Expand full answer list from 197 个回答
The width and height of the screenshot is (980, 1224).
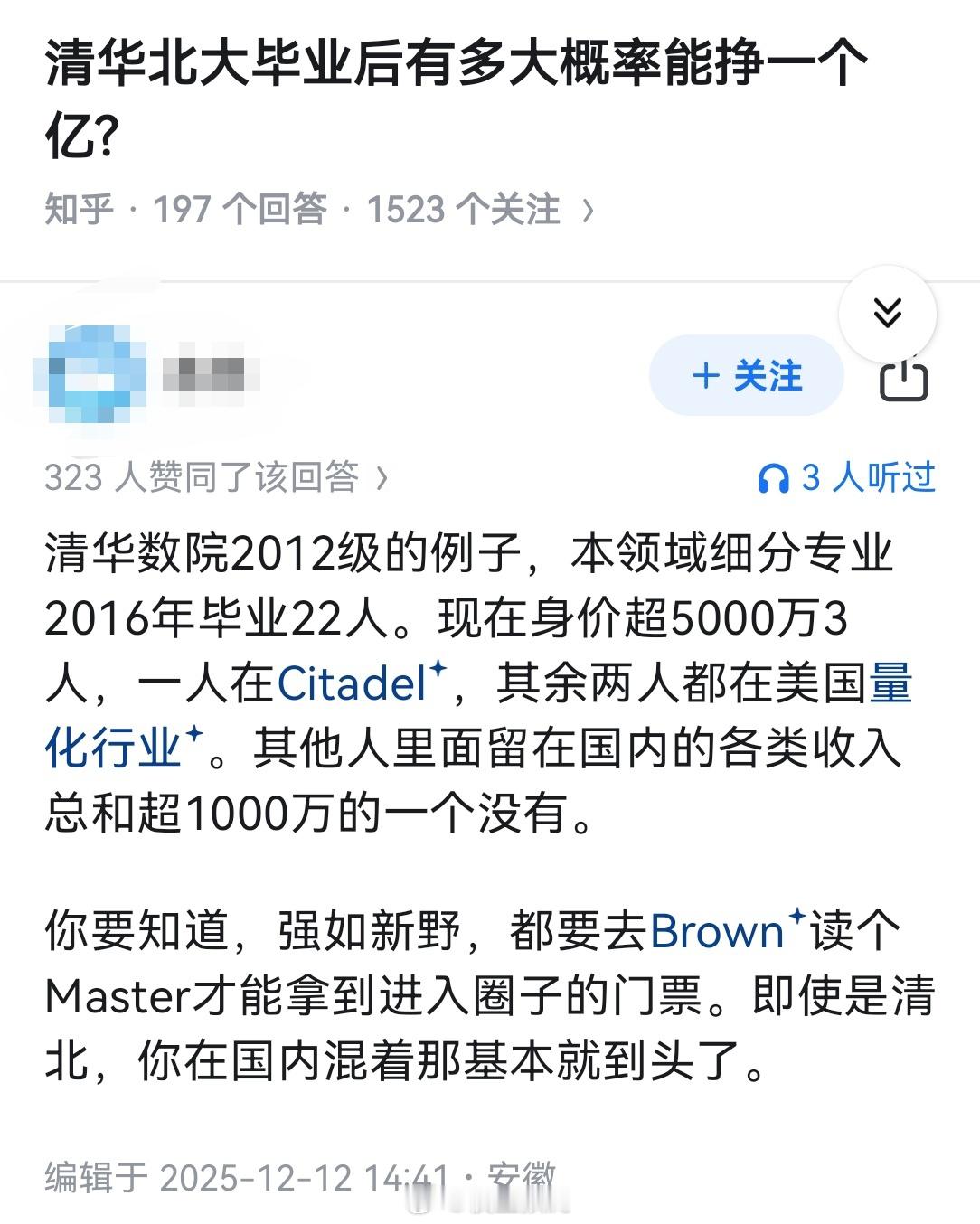240,209
